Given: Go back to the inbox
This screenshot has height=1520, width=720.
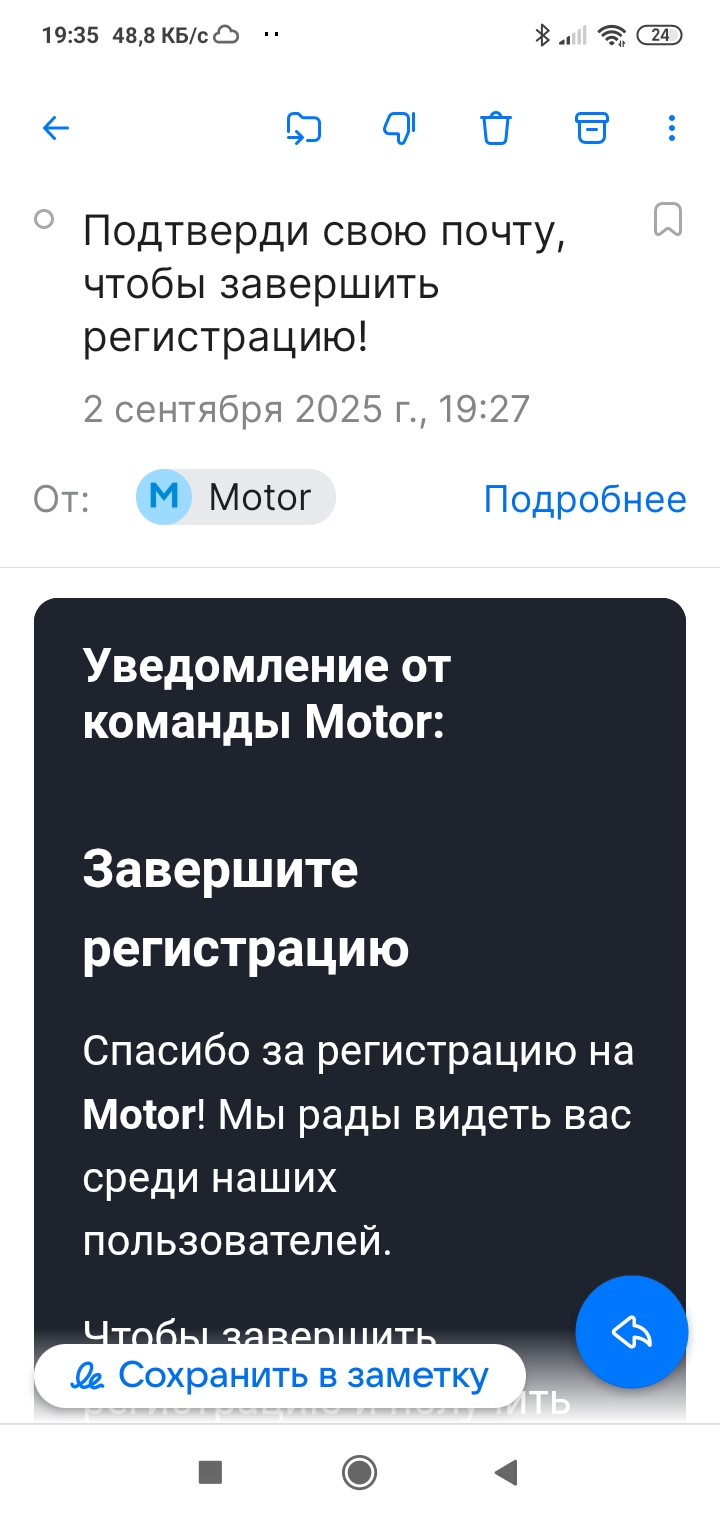Looking at the screenshot, I should pos(56,128).
